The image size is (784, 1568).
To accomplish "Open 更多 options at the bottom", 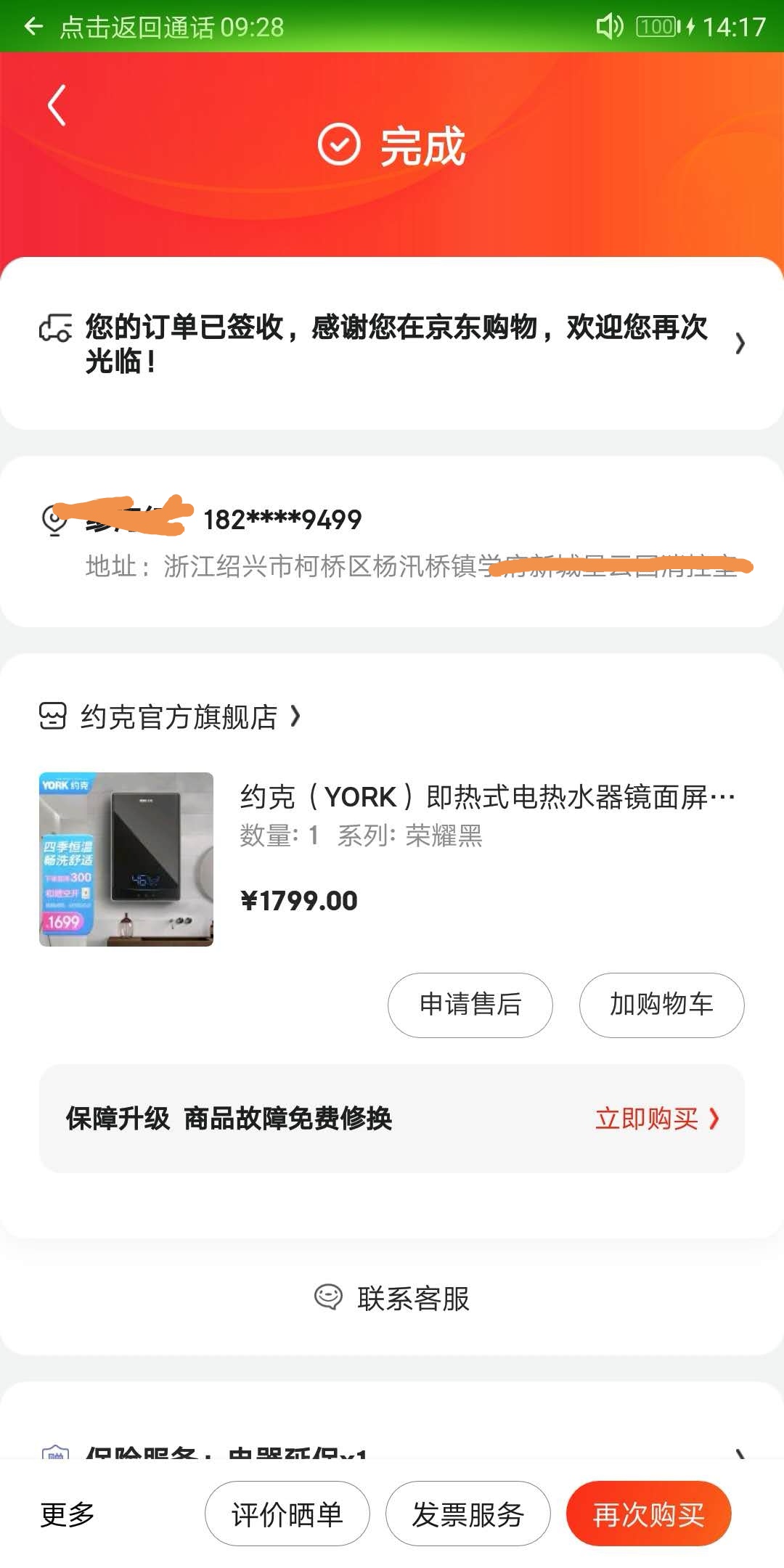I will coord(68,1514).
